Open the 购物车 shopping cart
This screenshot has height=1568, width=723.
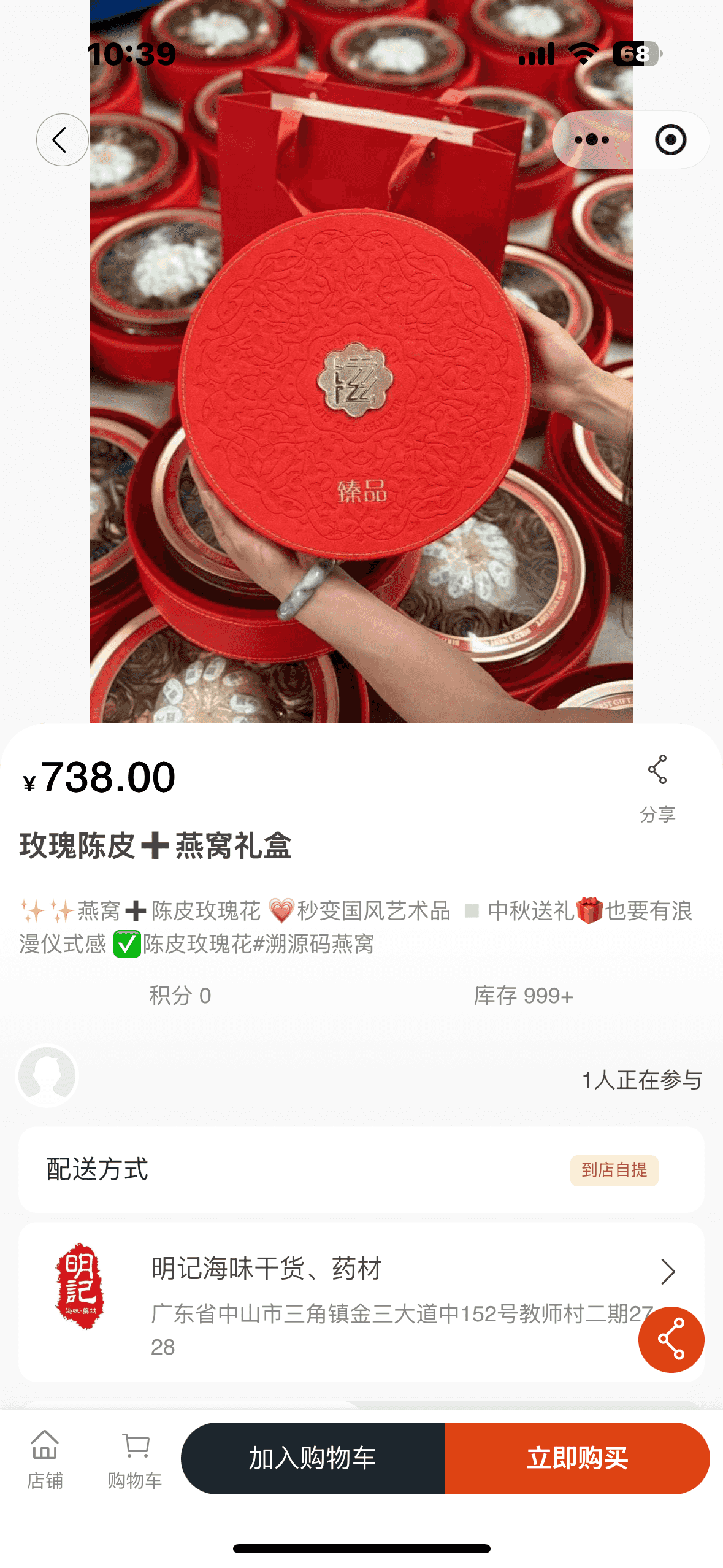(135, 1459)
